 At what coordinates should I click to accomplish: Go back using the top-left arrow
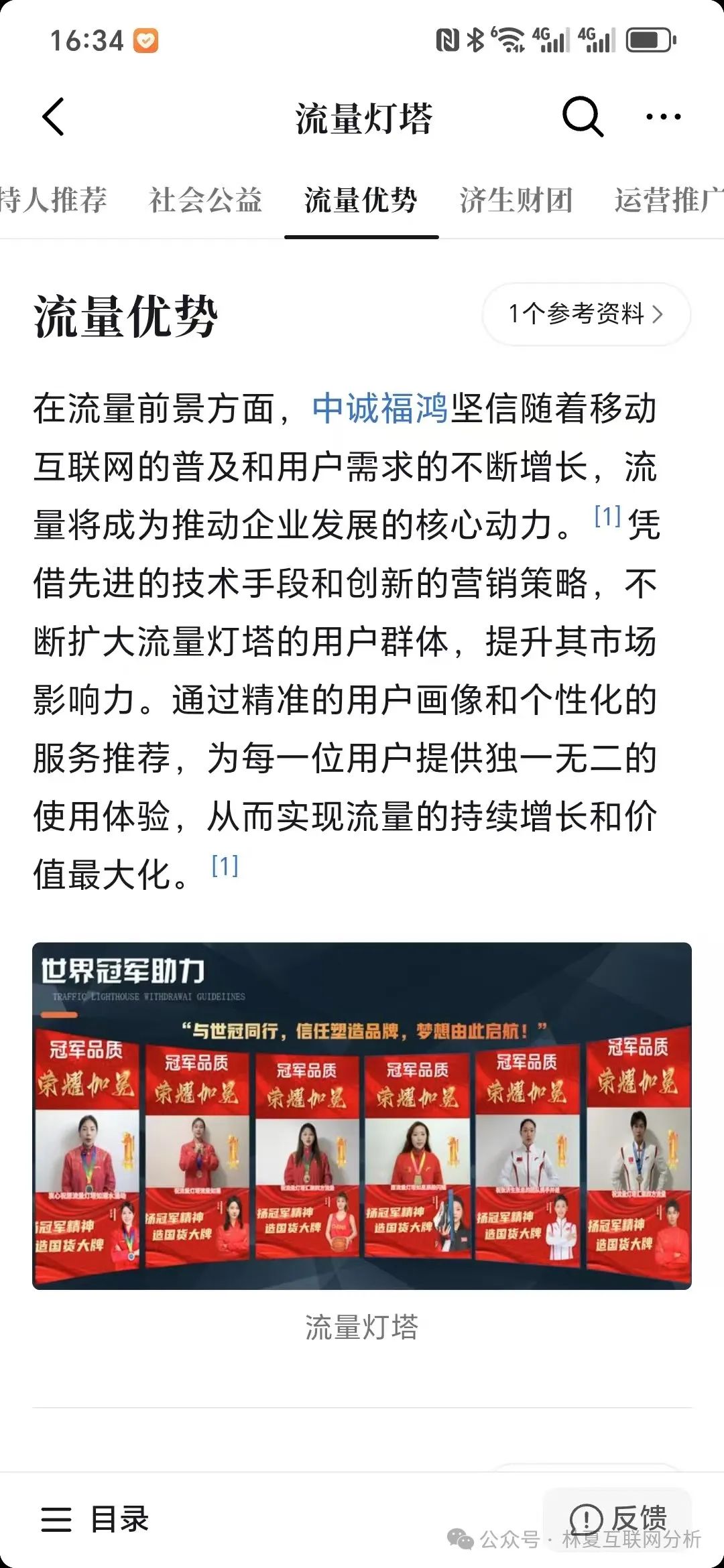[54, 117]
